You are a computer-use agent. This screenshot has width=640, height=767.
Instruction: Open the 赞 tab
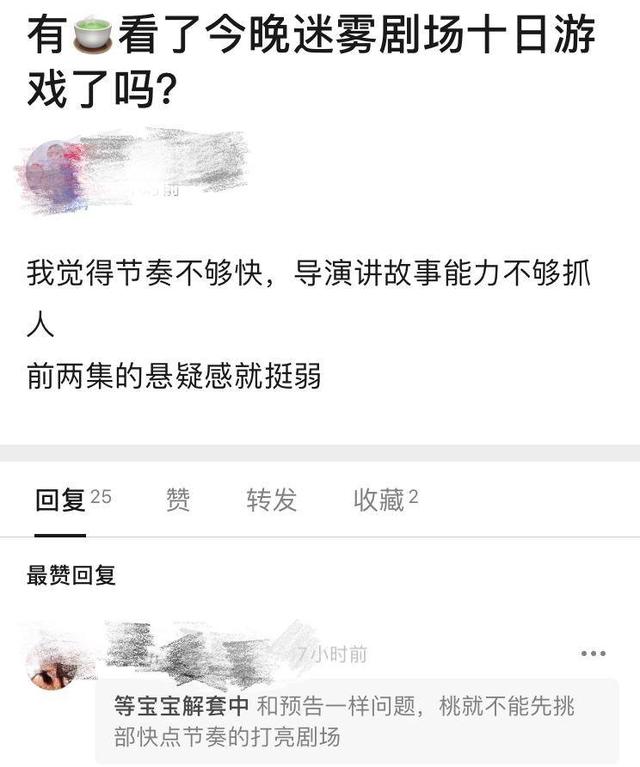178,499
